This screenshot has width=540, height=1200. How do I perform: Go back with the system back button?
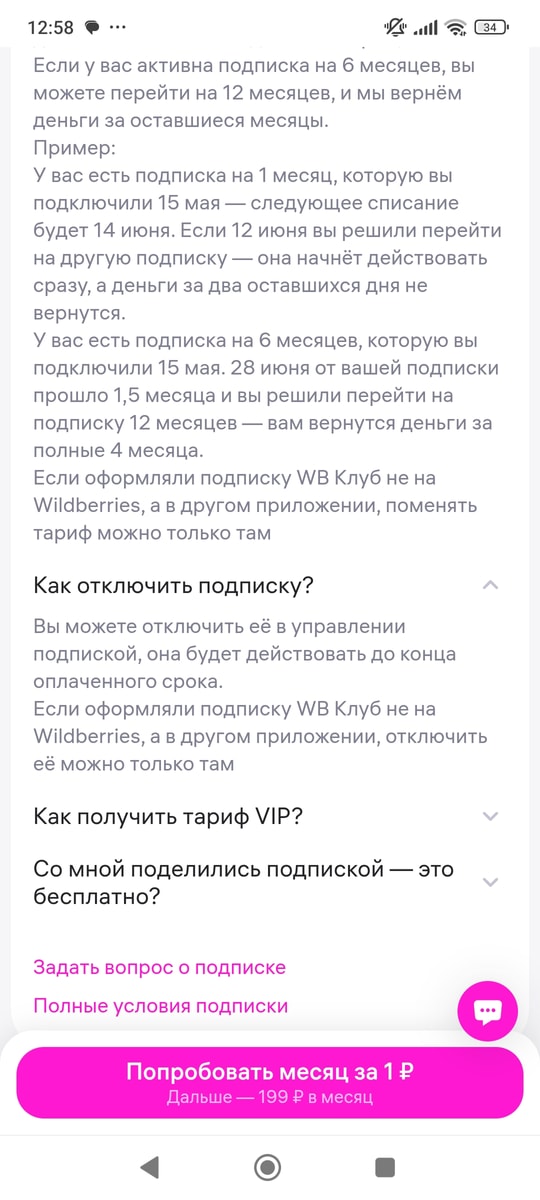pyautogui.click(x=150, y=1166)
